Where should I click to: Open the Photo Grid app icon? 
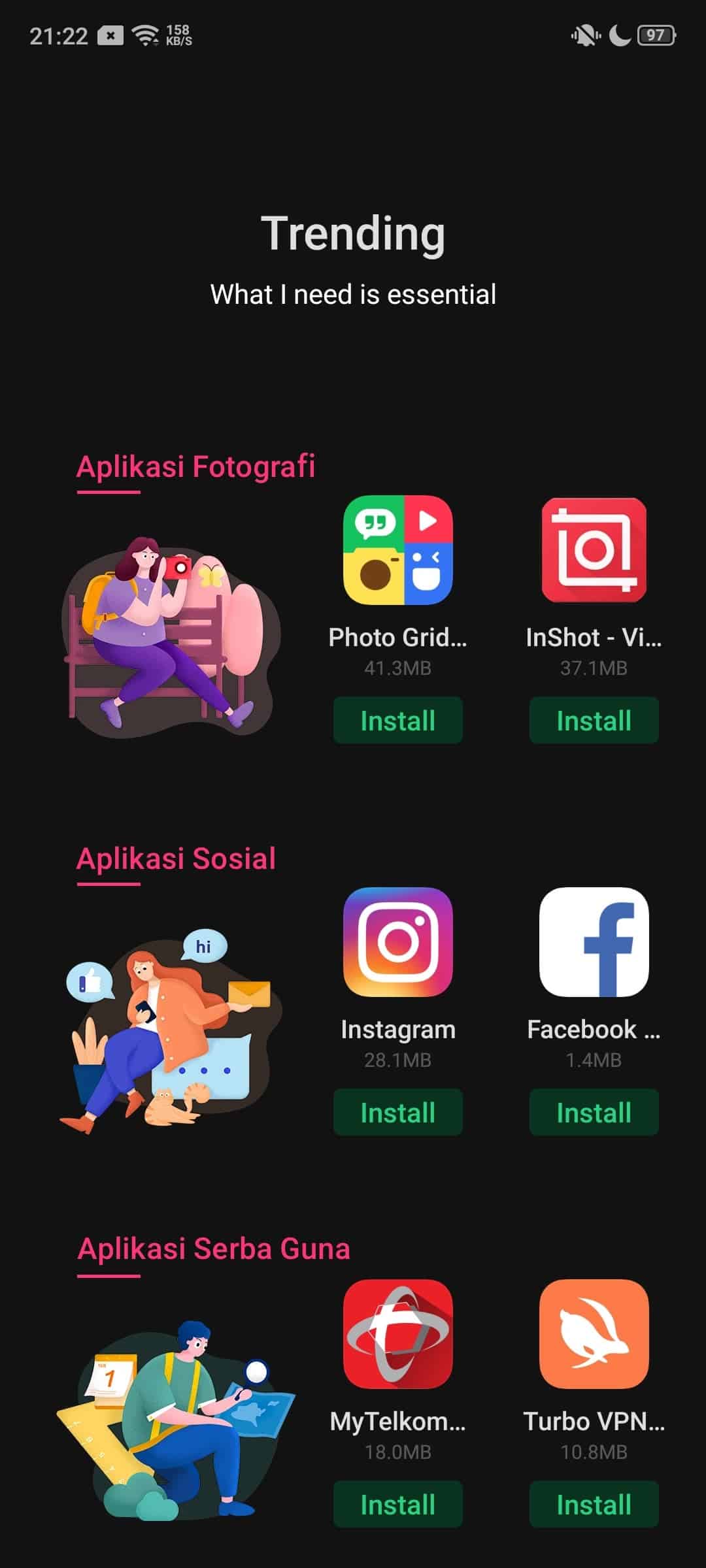pyautogui.click(x=397, y=549)
